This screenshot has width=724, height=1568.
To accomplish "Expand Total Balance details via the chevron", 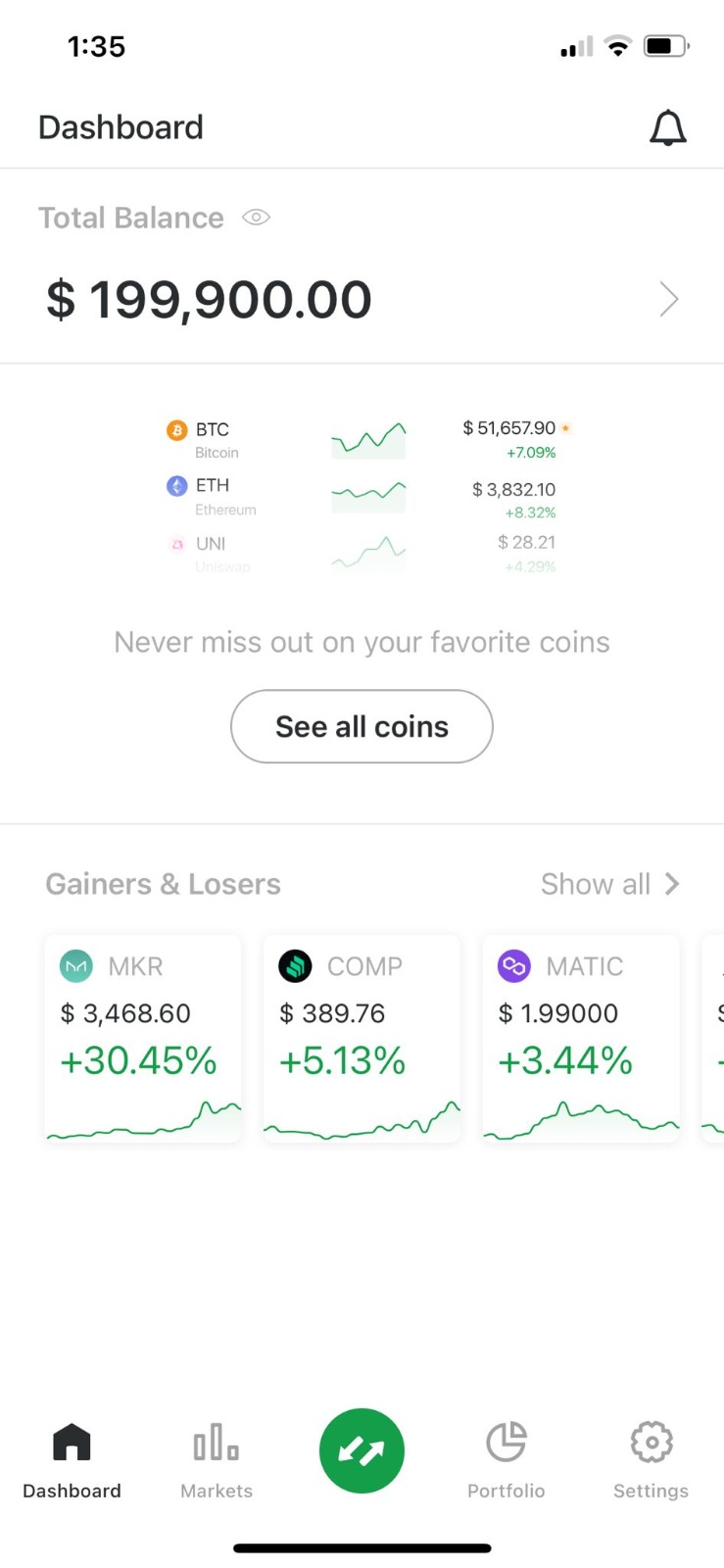I will tap(668, 299).
